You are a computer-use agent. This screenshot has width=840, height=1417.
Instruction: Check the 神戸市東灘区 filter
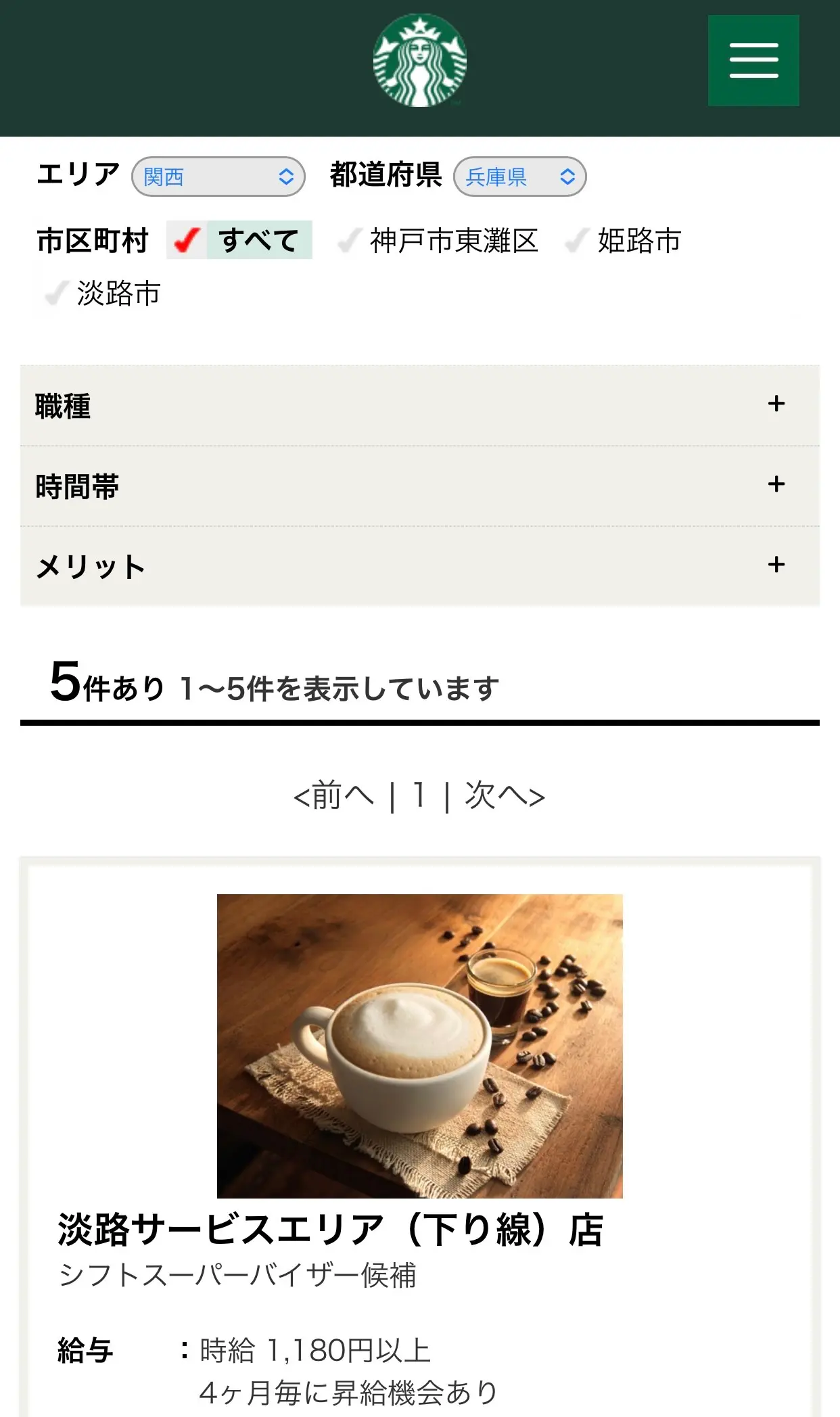click(x=438, y=241)
